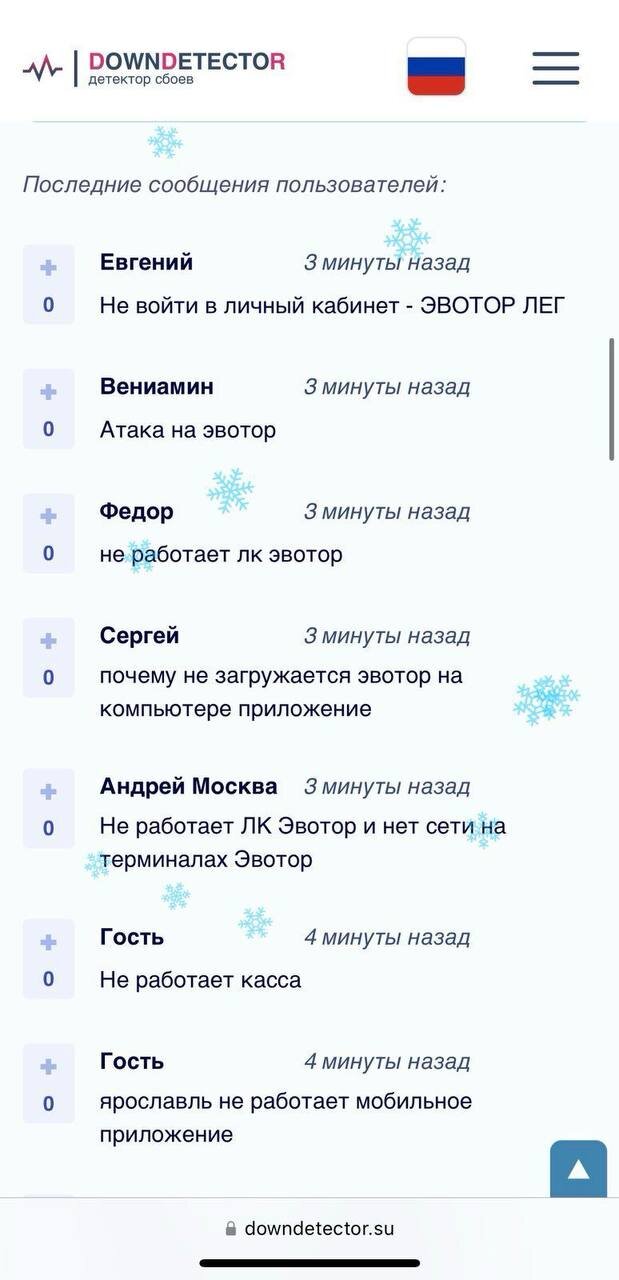Open the Downdetector logo home link

coord(155,67)
